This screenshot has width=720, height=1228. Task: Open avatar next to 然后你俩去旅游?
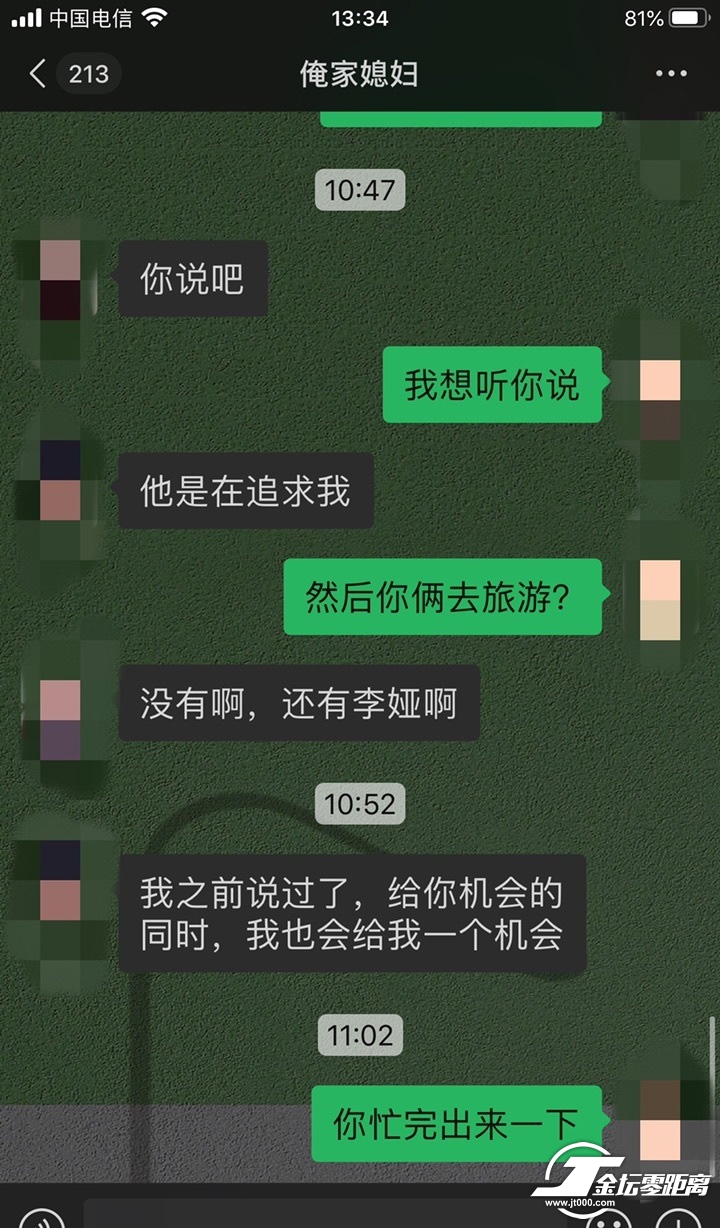(659, 599)
